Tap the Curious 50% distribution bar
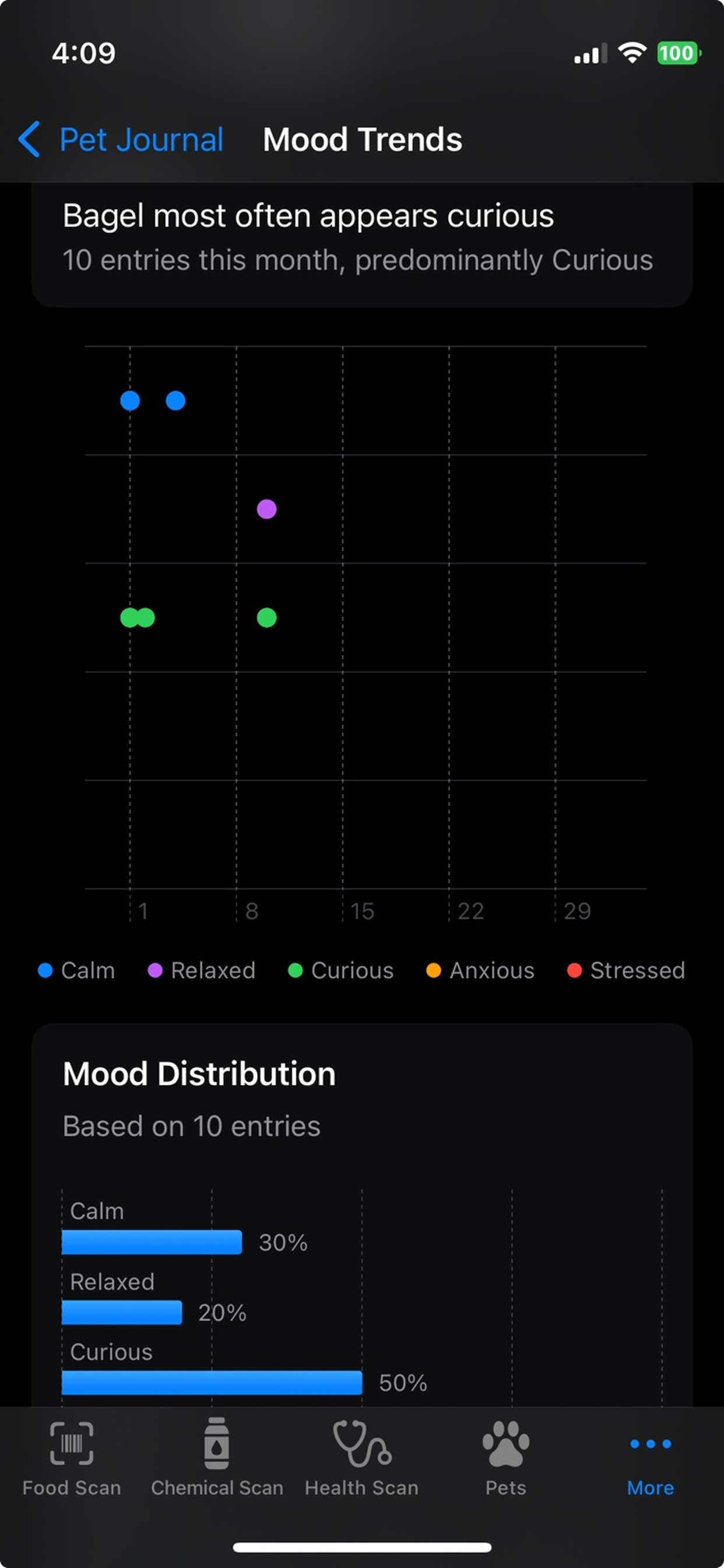Image resolution: width=724 pixels, height=1568 pixels. [211, 1383]
